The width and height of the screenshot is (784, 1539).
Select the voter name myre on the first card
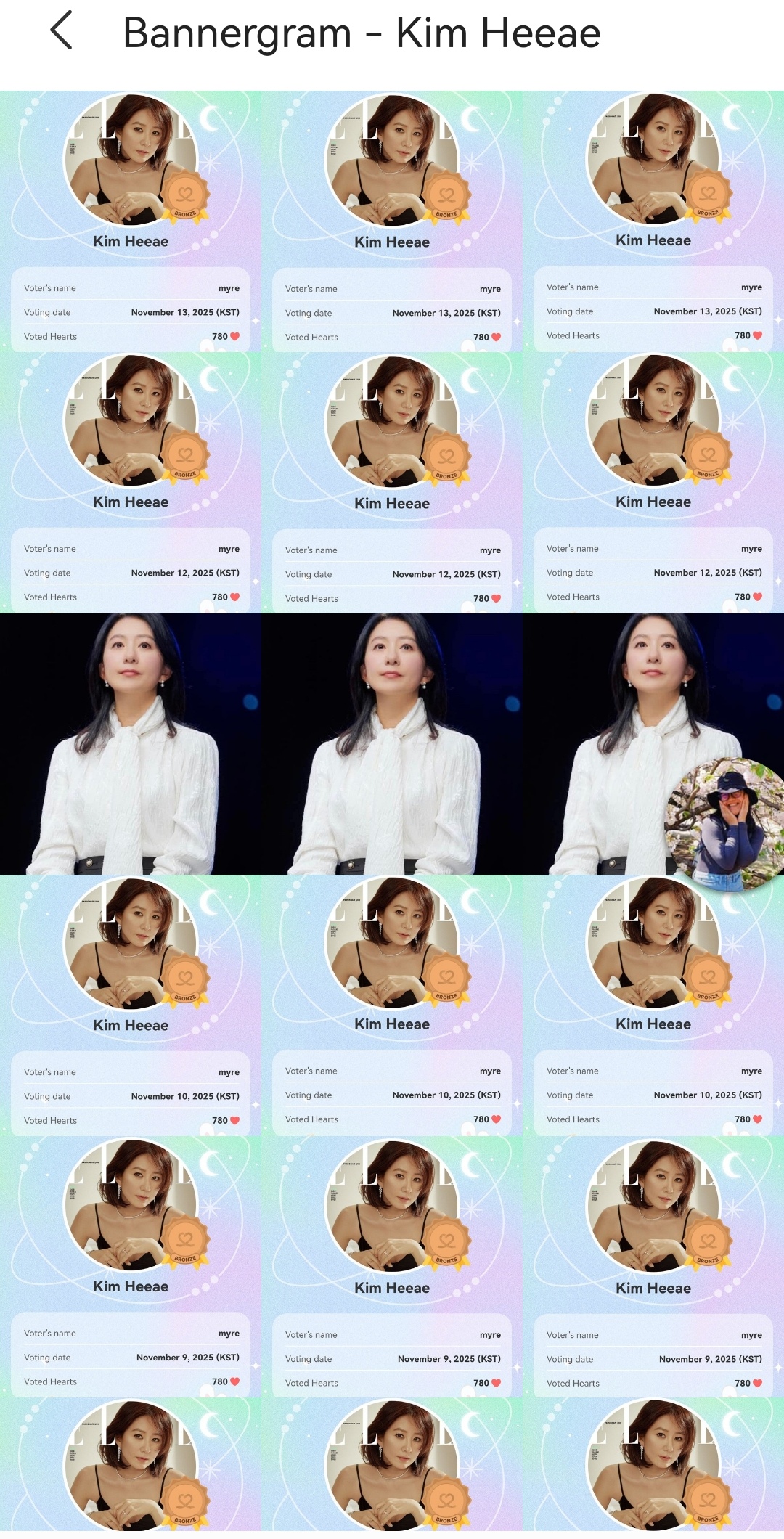coord(230,288)
